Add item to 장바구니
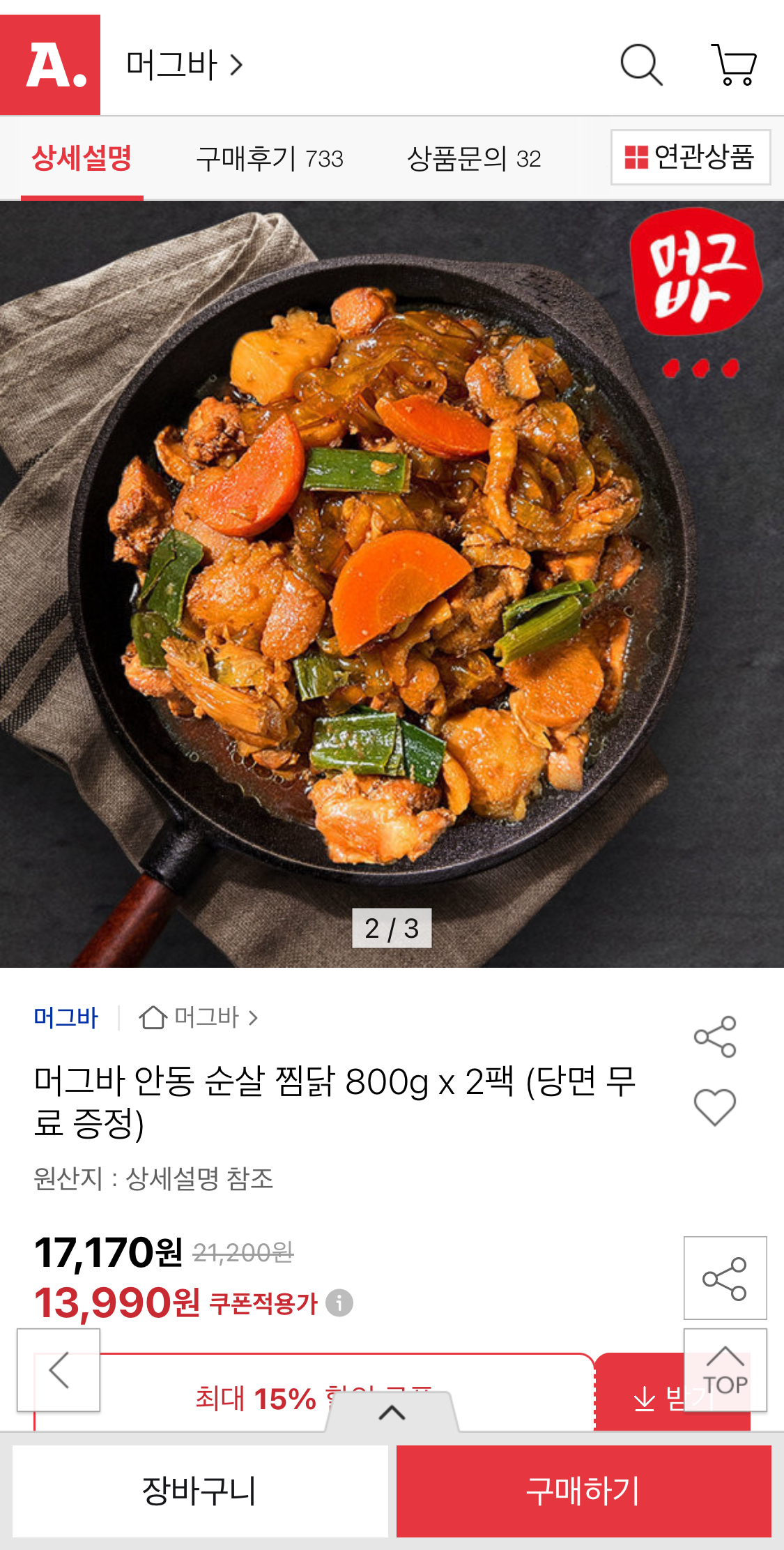 coord(200,1491)
